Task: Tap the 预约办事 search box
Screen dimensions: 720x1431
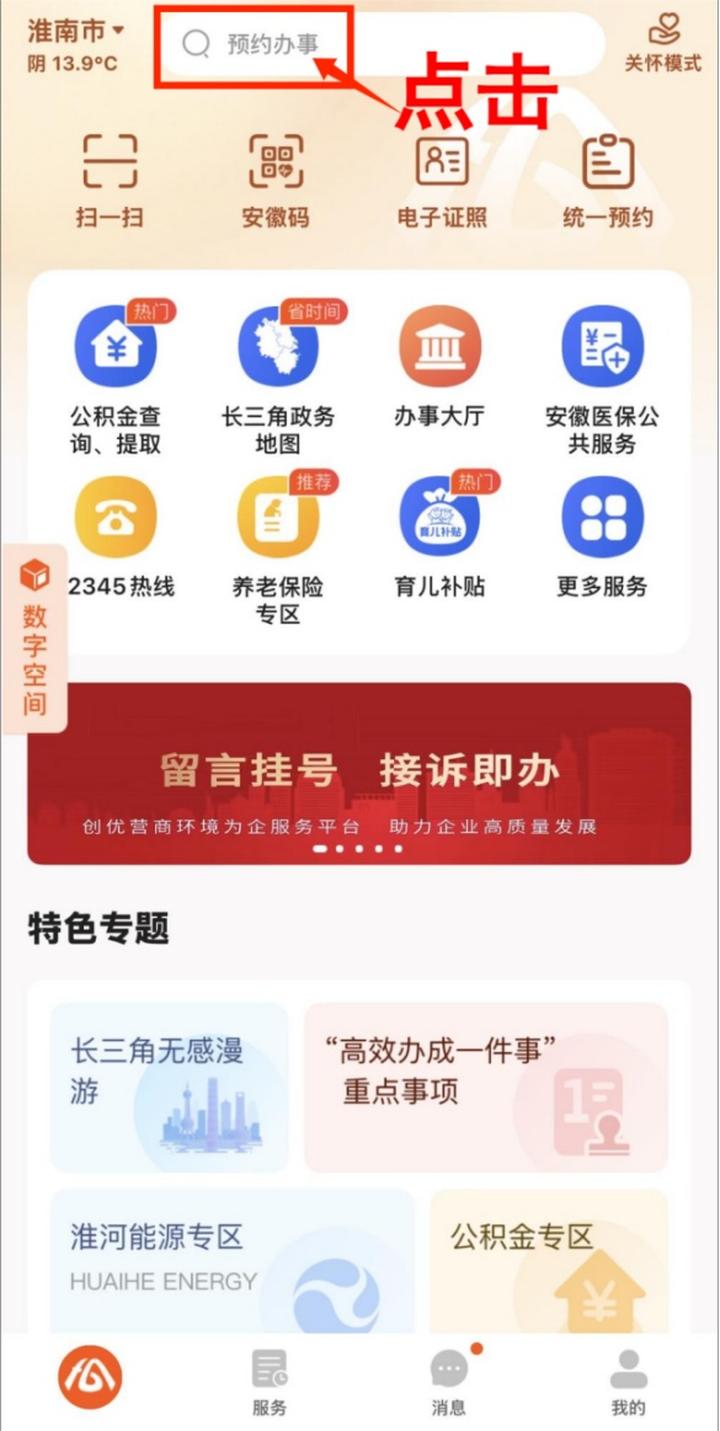Action: (380, 44)
